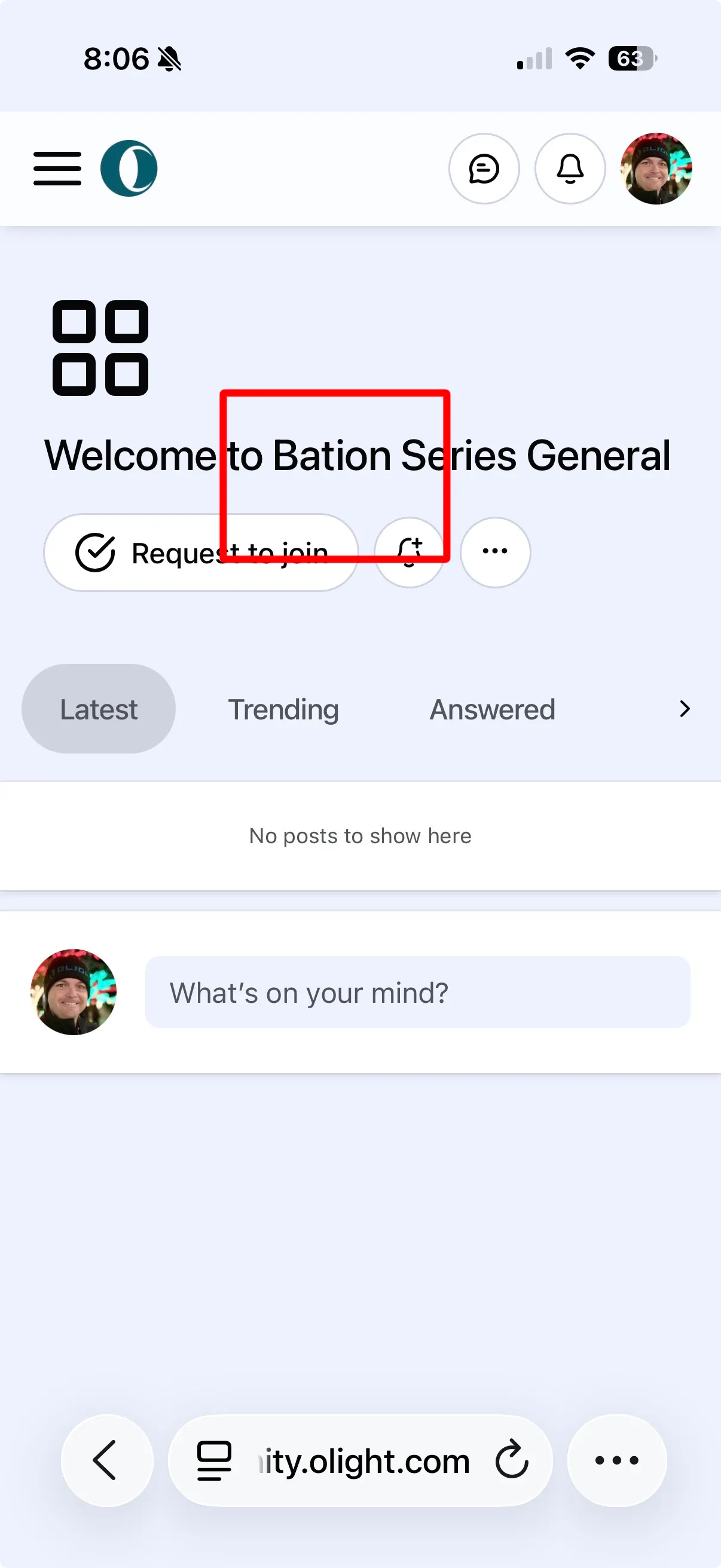
Task: Open the browser's more options menu
Action: 617,1460
